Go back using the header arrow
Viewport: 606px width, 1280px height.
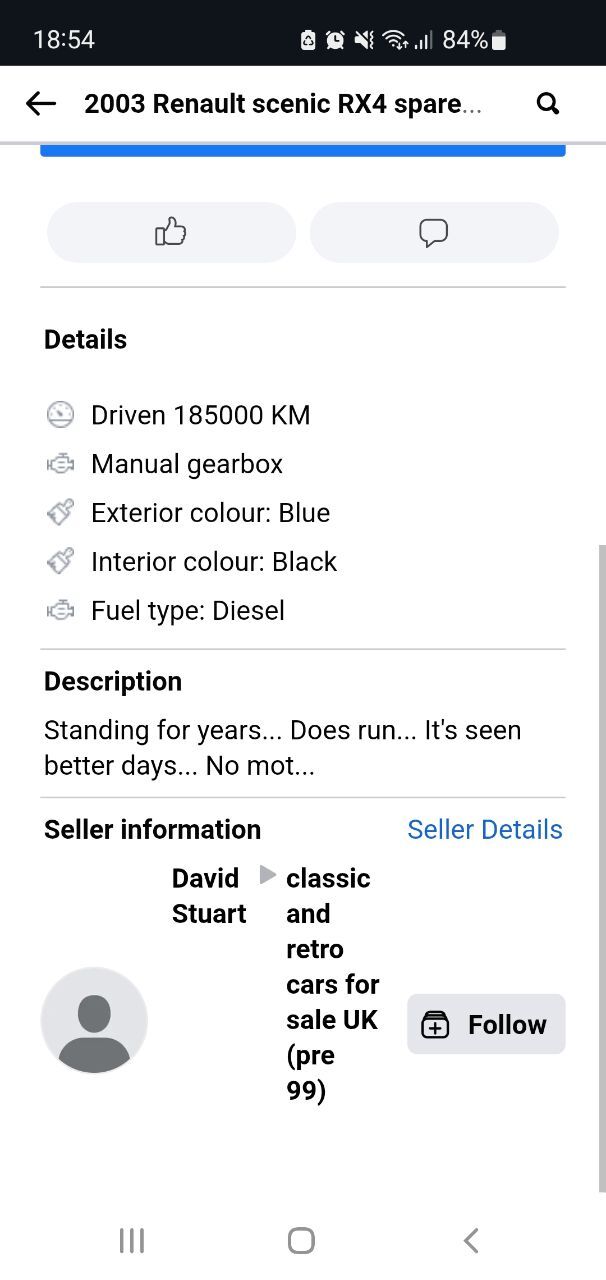(41, 103)
